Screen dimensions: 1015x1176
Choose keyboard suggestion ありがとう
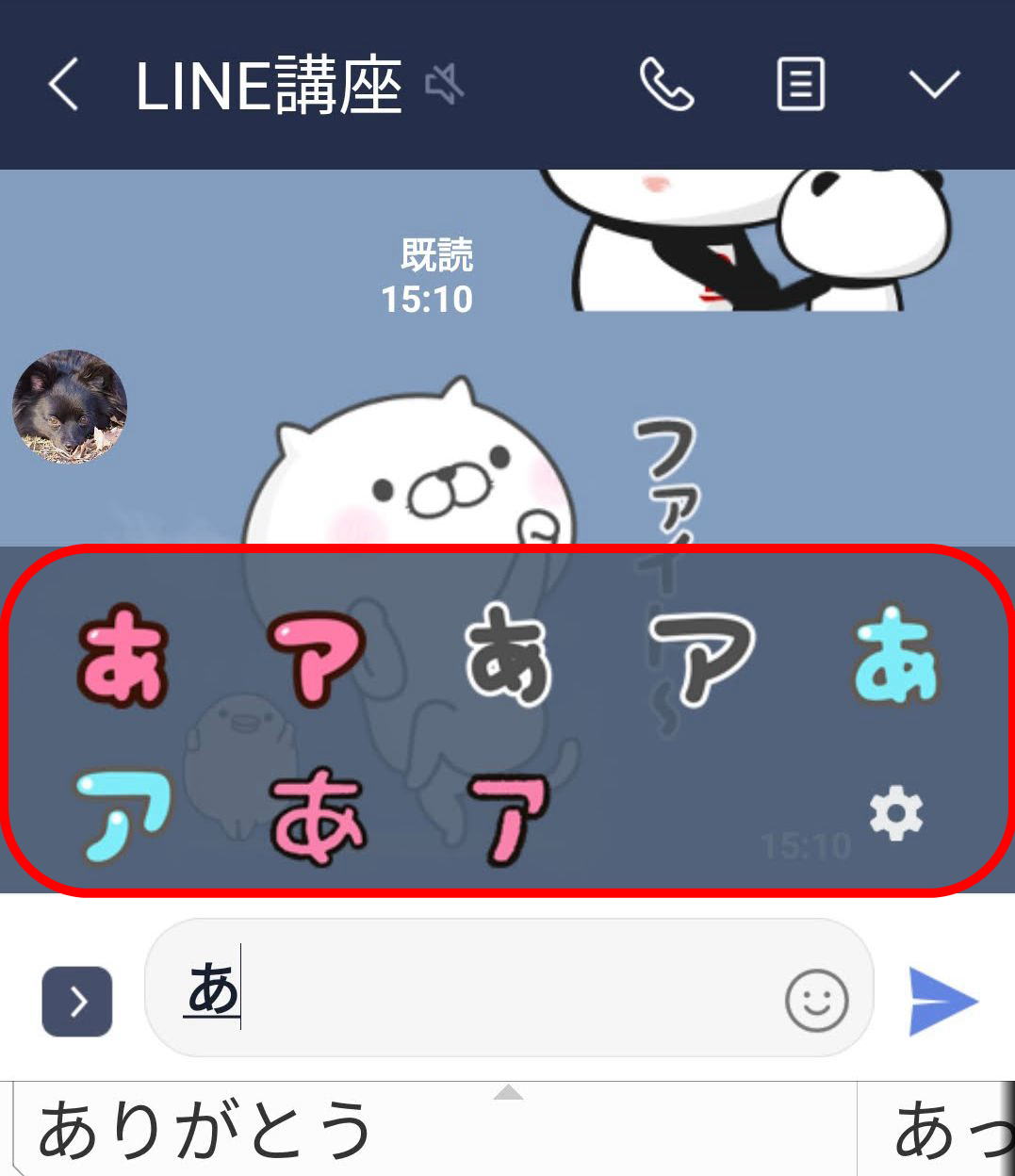[x=205, y=1131]
